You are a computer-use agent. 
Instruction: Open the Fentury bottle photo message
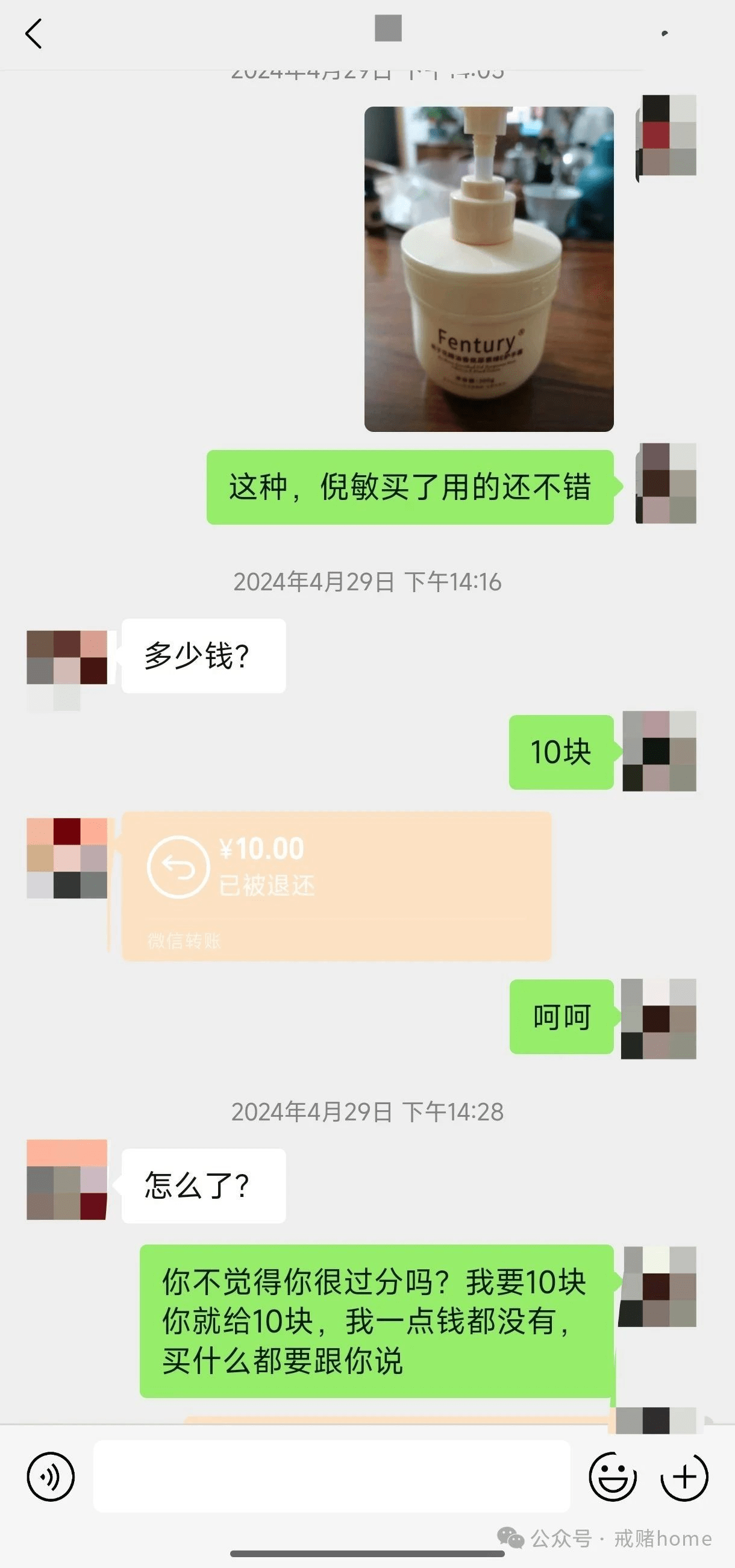[x=489, y=269]
